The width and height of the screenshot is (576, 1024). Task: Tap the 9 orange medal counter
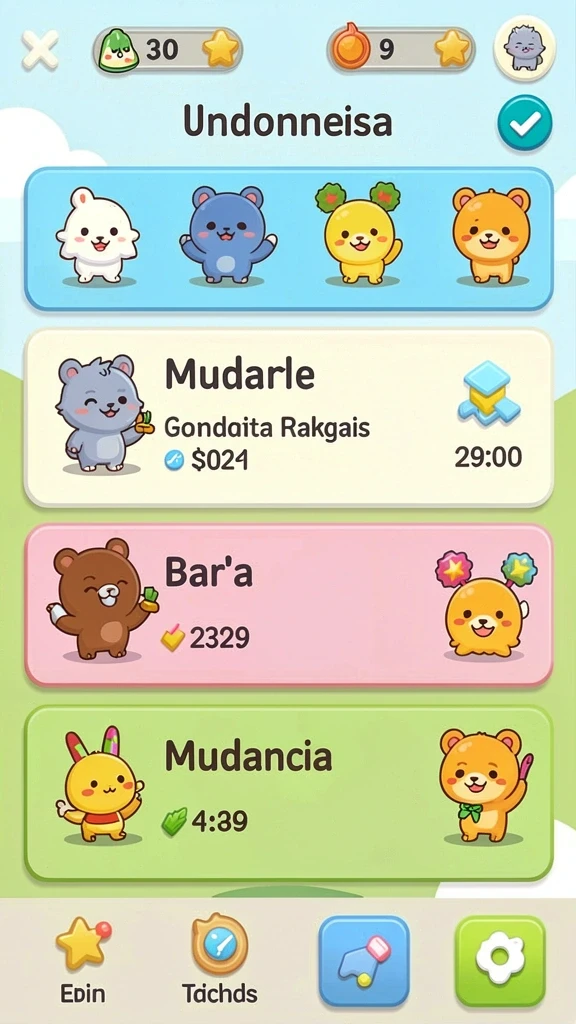tap(400, 50)
